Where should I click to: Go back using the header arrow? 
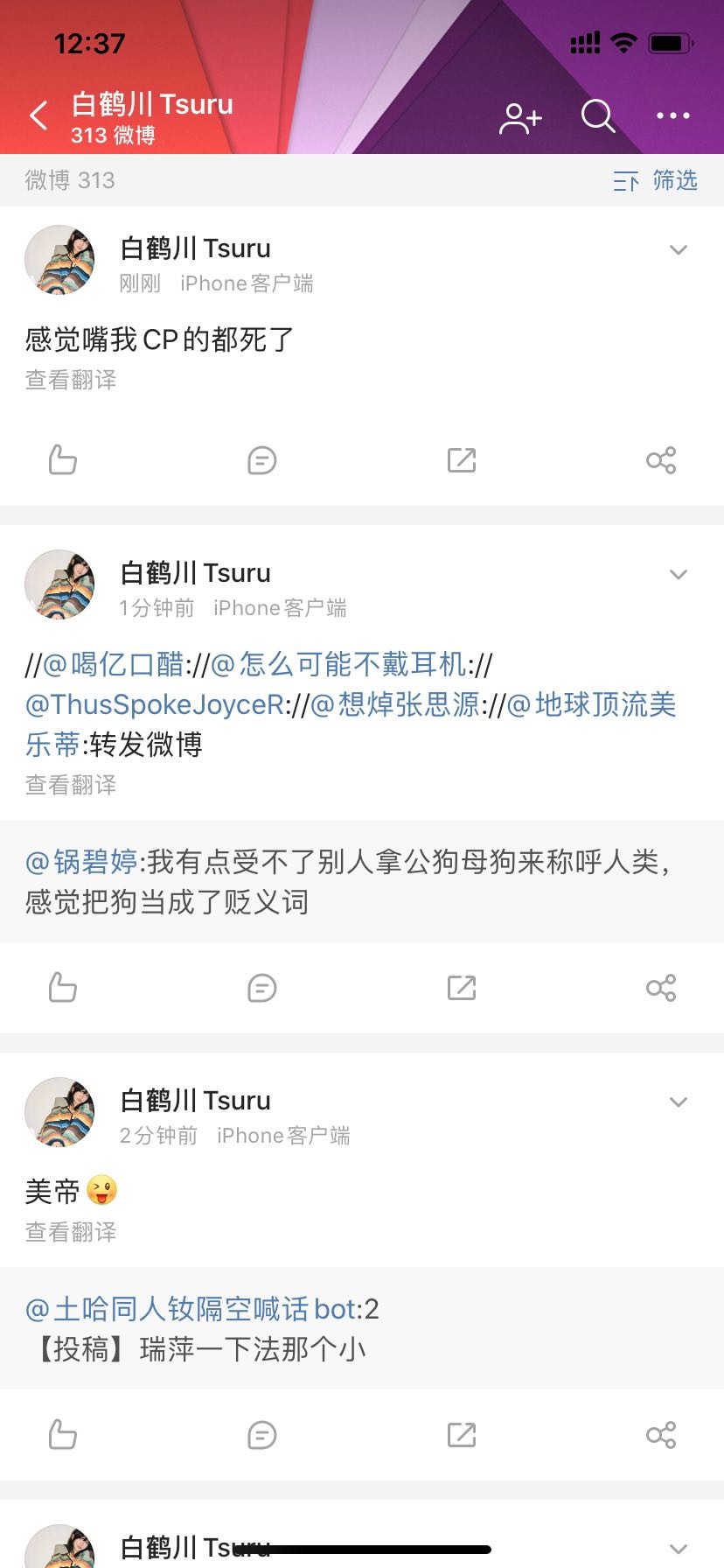[x=38, y=115]
